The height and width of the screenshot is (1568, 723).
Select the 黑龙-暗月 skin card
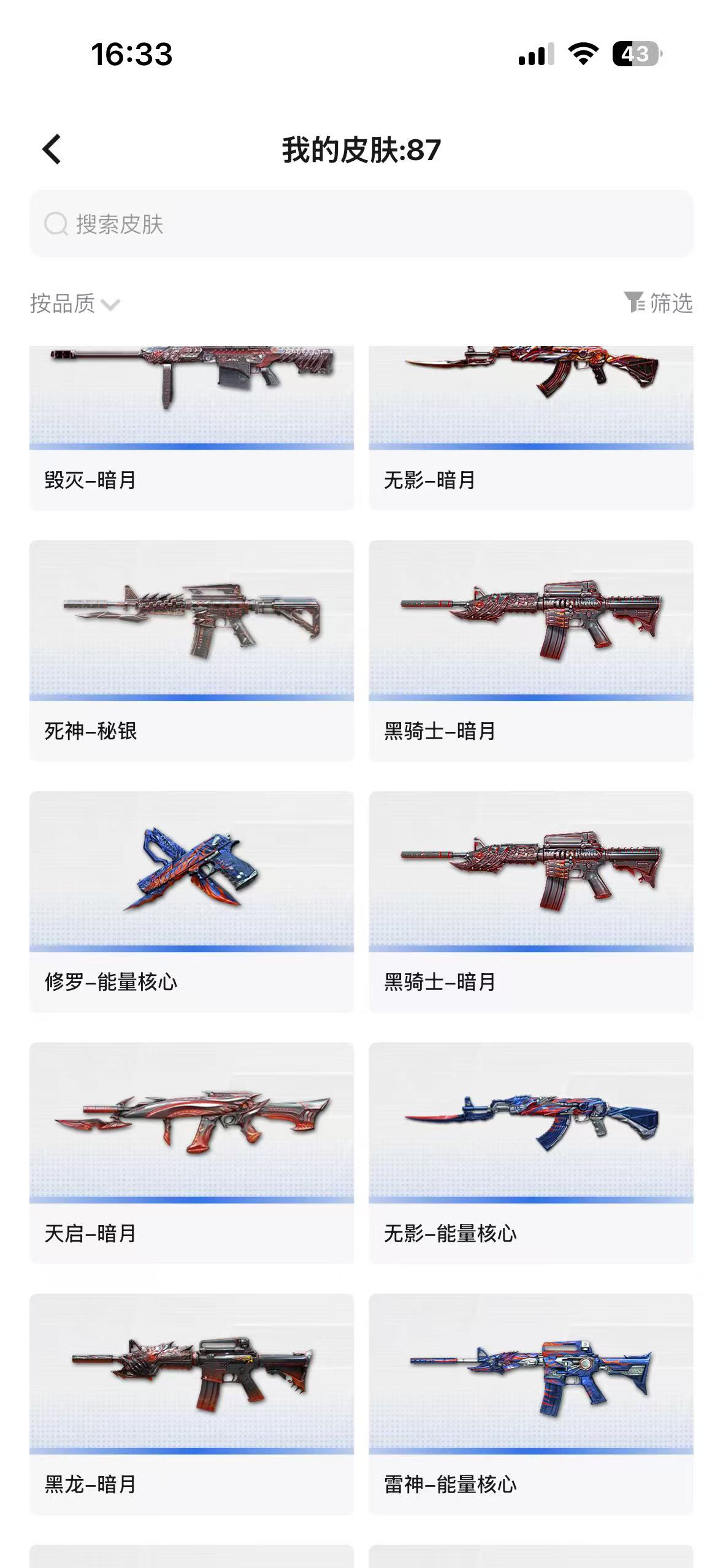pos(191,1404)
